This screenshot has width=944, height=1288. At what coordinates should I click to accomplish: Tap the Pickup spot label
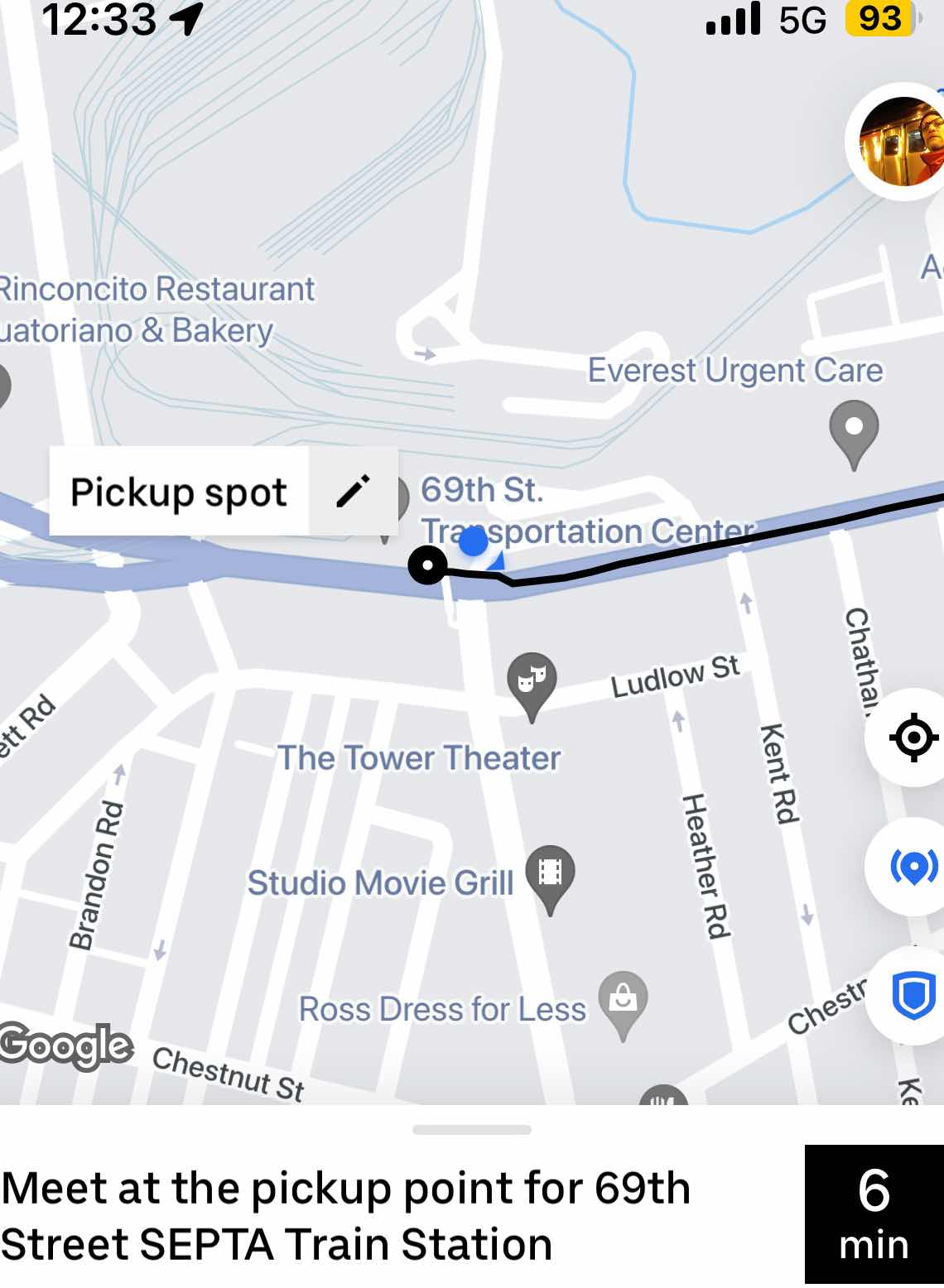(x=179, y=492)
